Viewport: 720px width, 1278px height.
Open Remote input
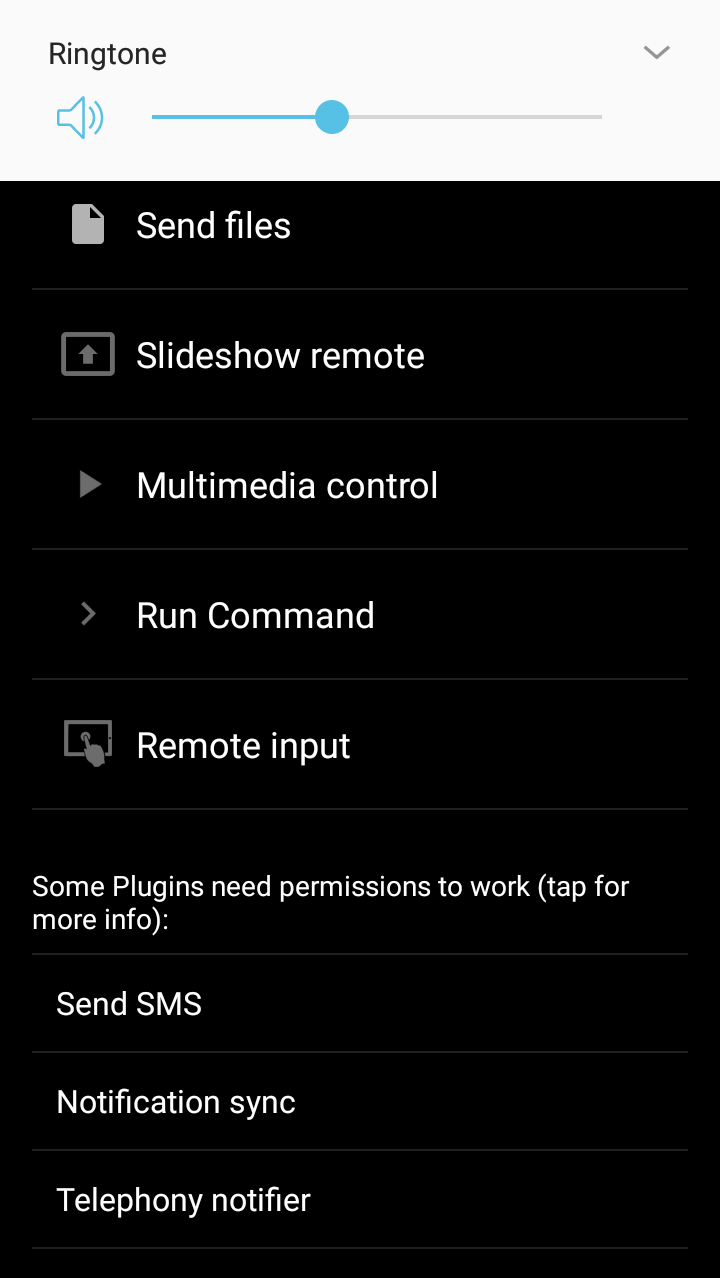click(x=243, y=746)
